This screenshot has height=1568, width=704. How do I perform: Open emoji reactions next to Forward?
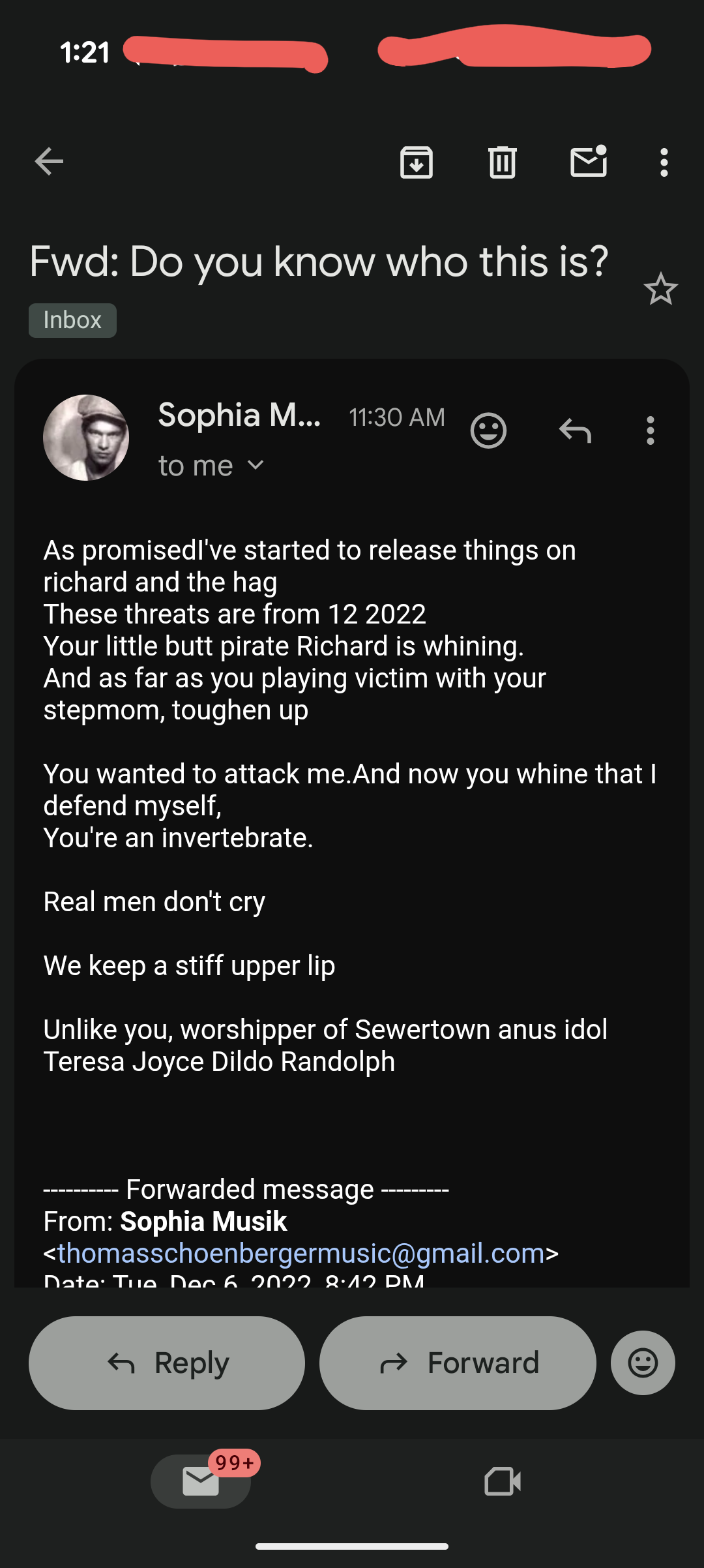coord(643,1363)
